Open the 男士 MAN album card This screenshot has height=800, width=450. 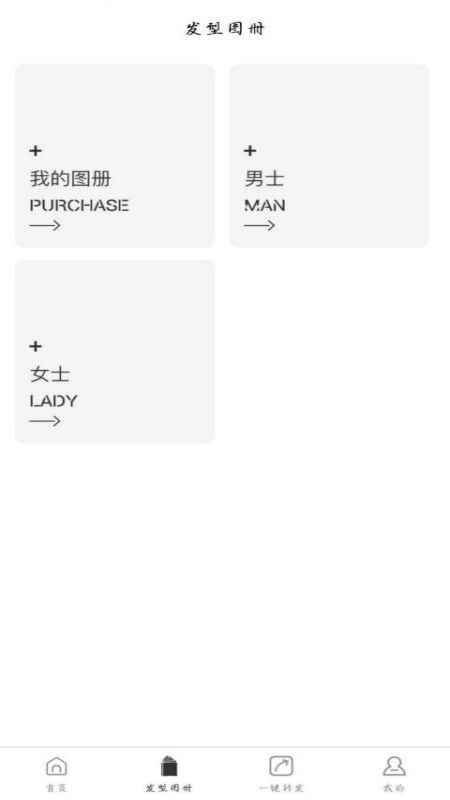pyautogui.click(x=329, y=156)
